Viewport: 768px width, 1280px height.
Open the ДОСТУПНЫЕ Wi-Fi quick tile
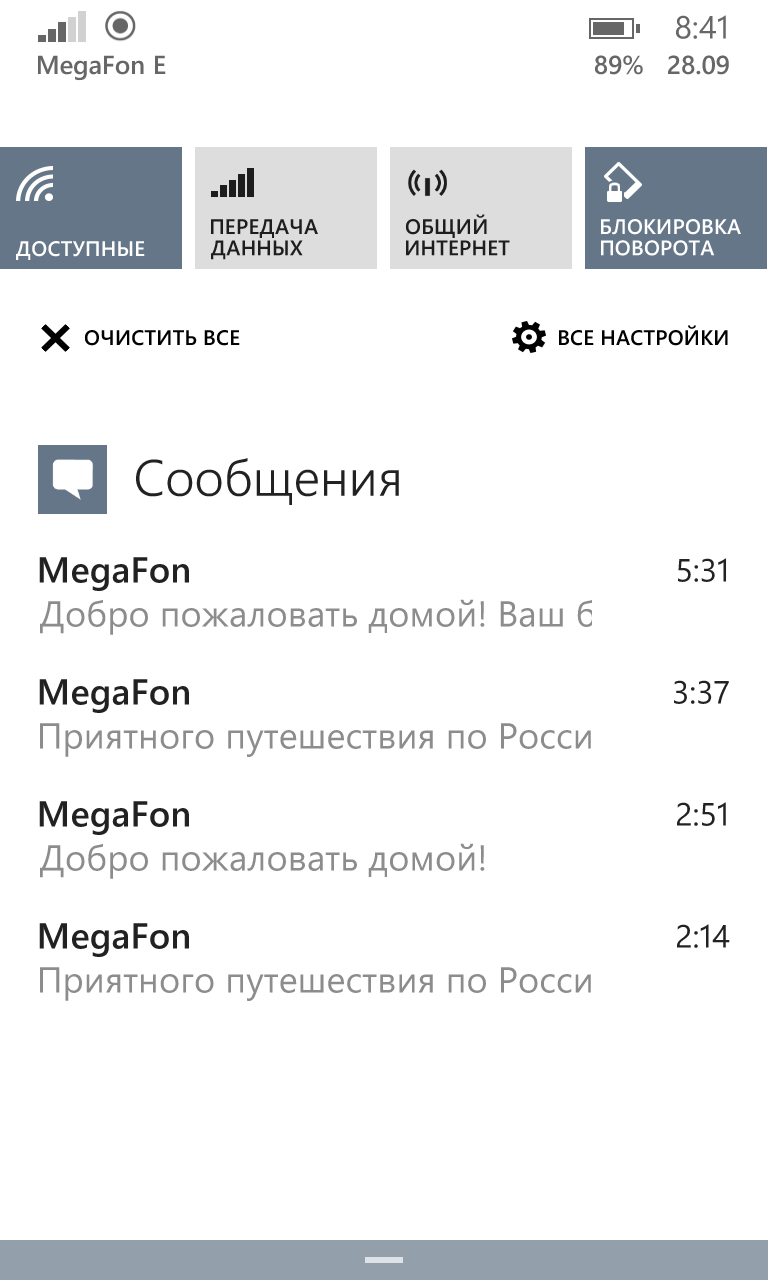[x=91, y=208]
